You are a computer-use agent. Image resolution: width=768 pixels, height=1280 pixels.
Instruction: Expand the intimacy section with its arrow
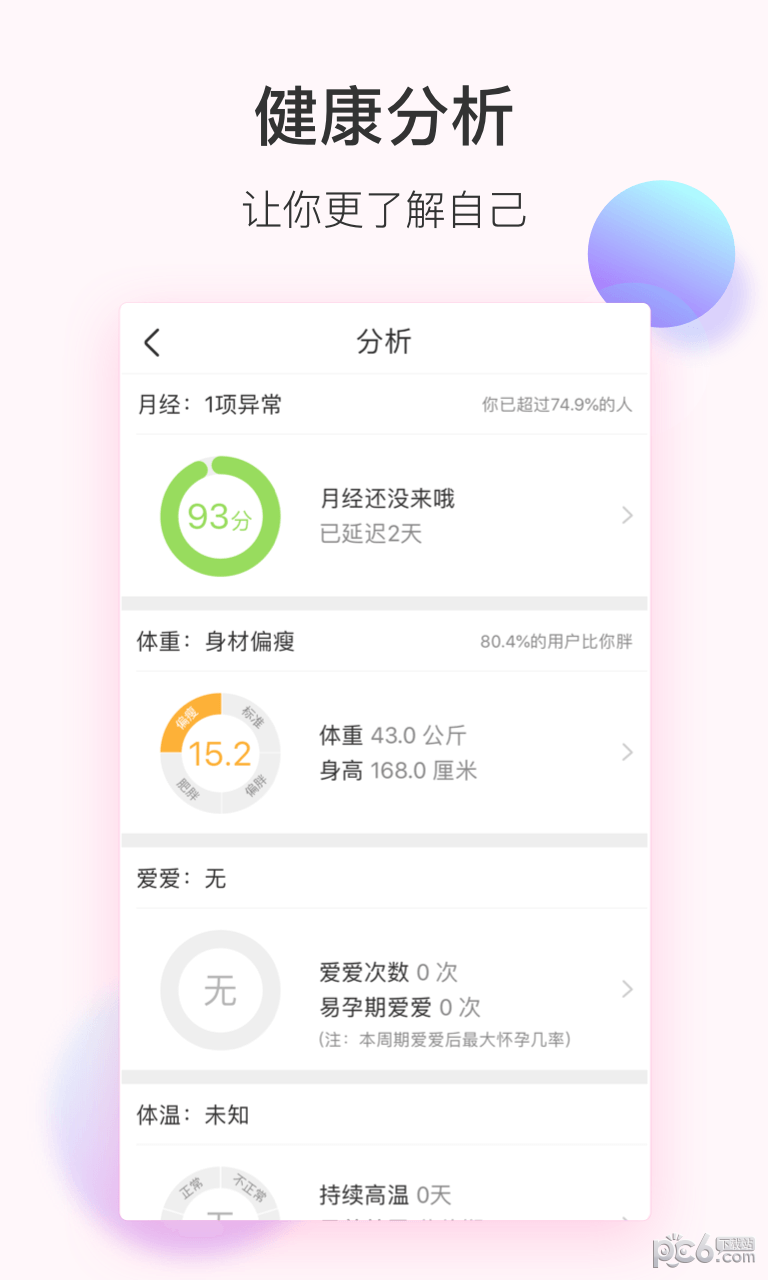tap(627, 991)
